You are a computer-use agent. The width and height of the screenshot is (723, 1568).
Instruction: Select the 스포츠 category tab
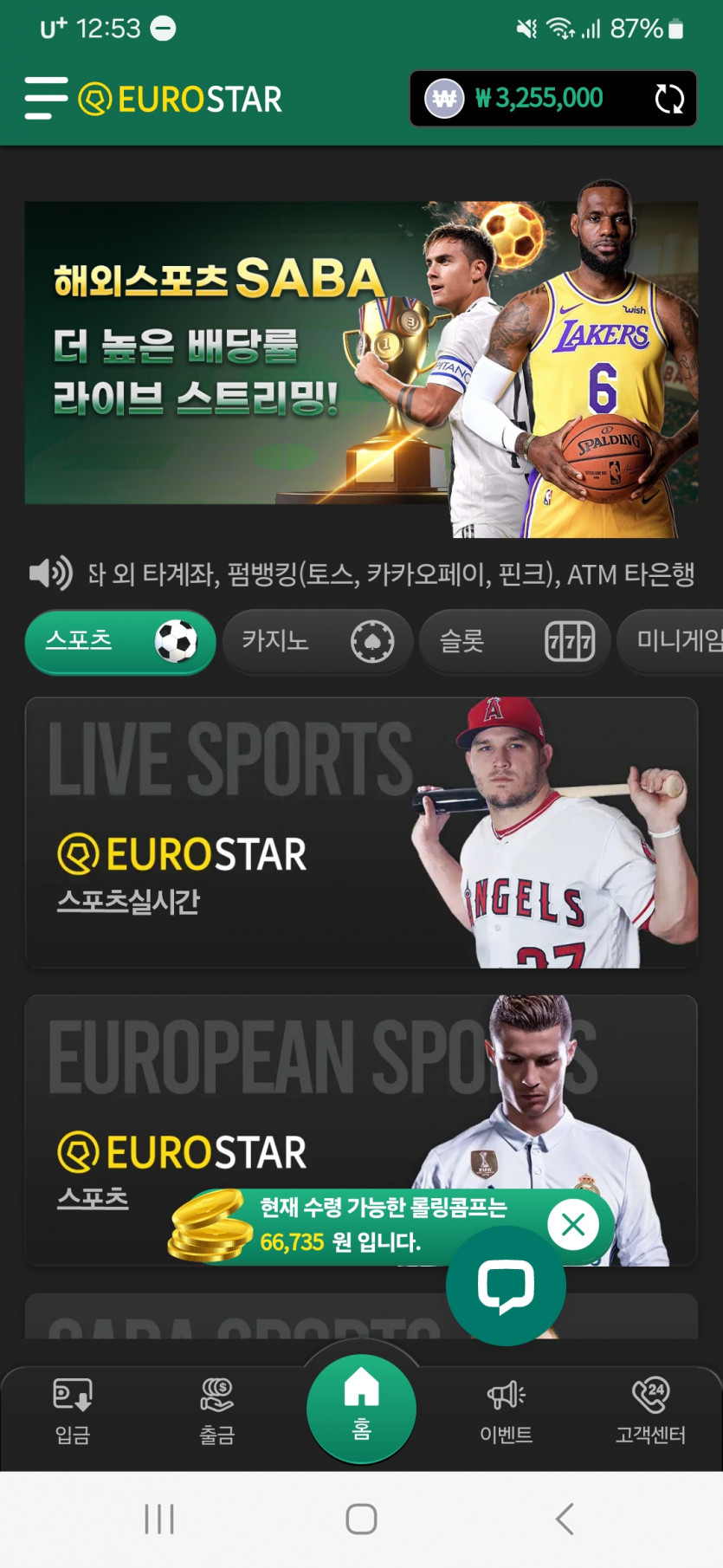(119, 642)
